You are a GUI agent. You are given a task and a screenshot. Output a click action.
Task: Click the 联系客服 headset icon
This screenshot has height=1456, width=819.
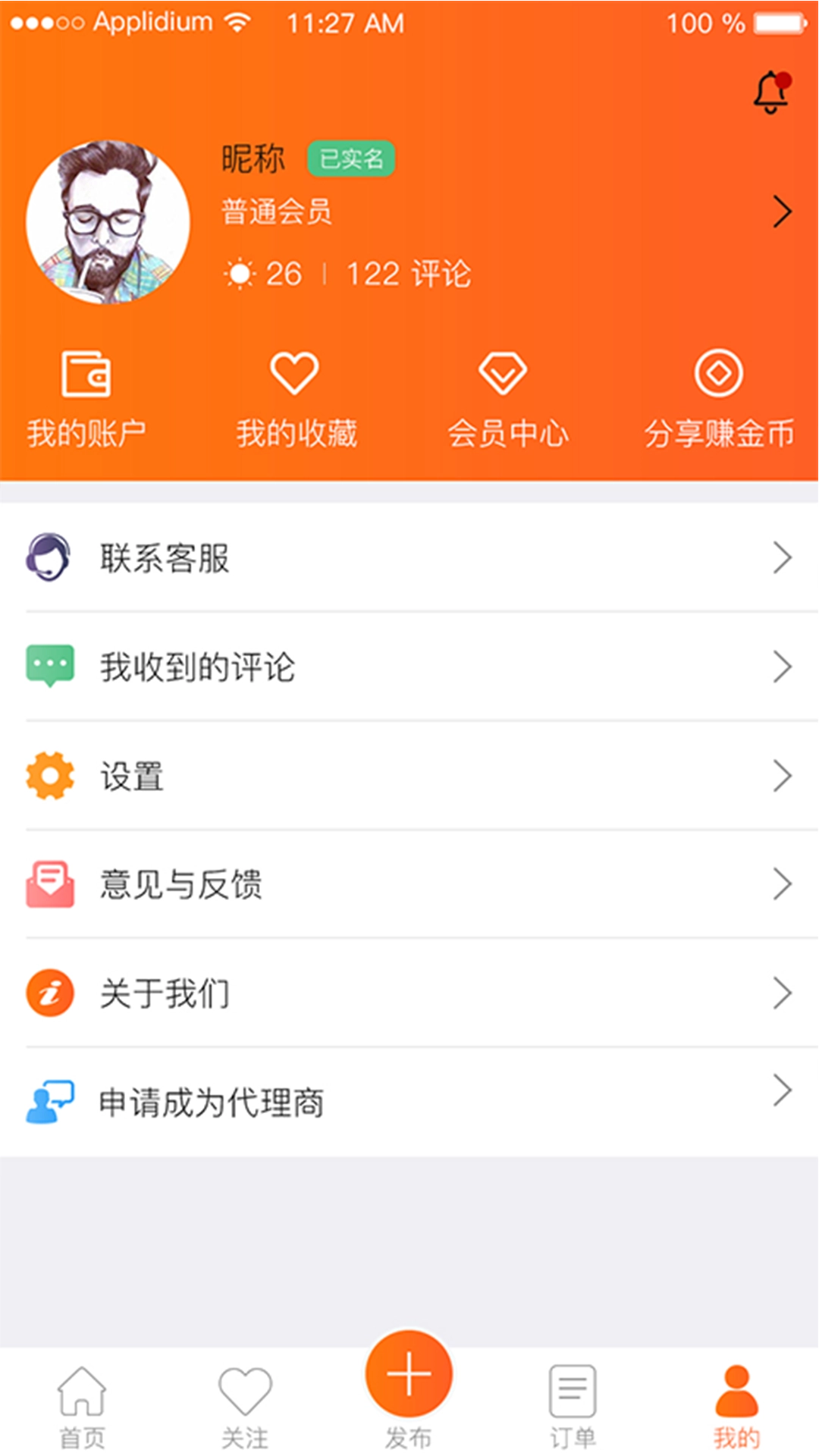tap(49, 558)
